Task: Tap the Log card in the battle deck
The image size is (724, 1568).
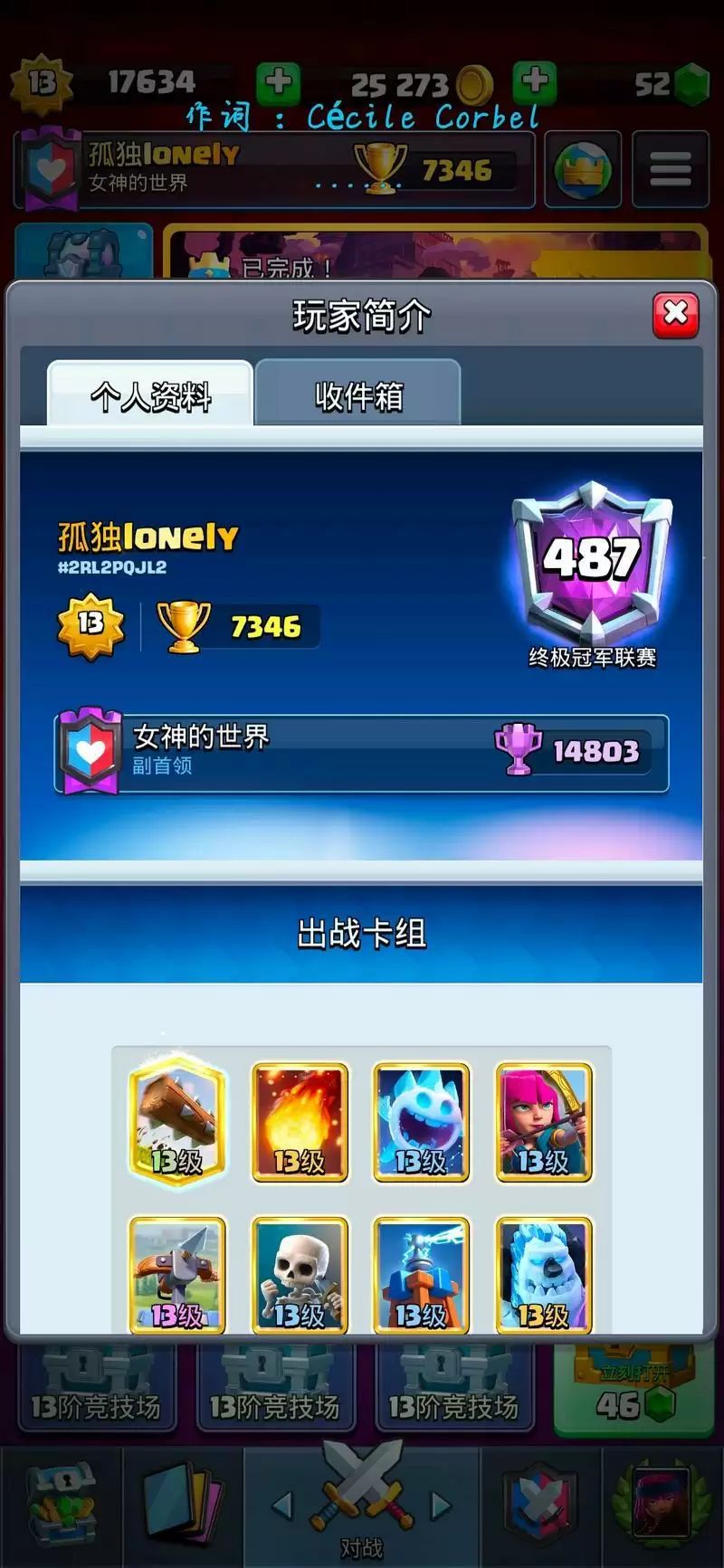Action: [177, 1122]
